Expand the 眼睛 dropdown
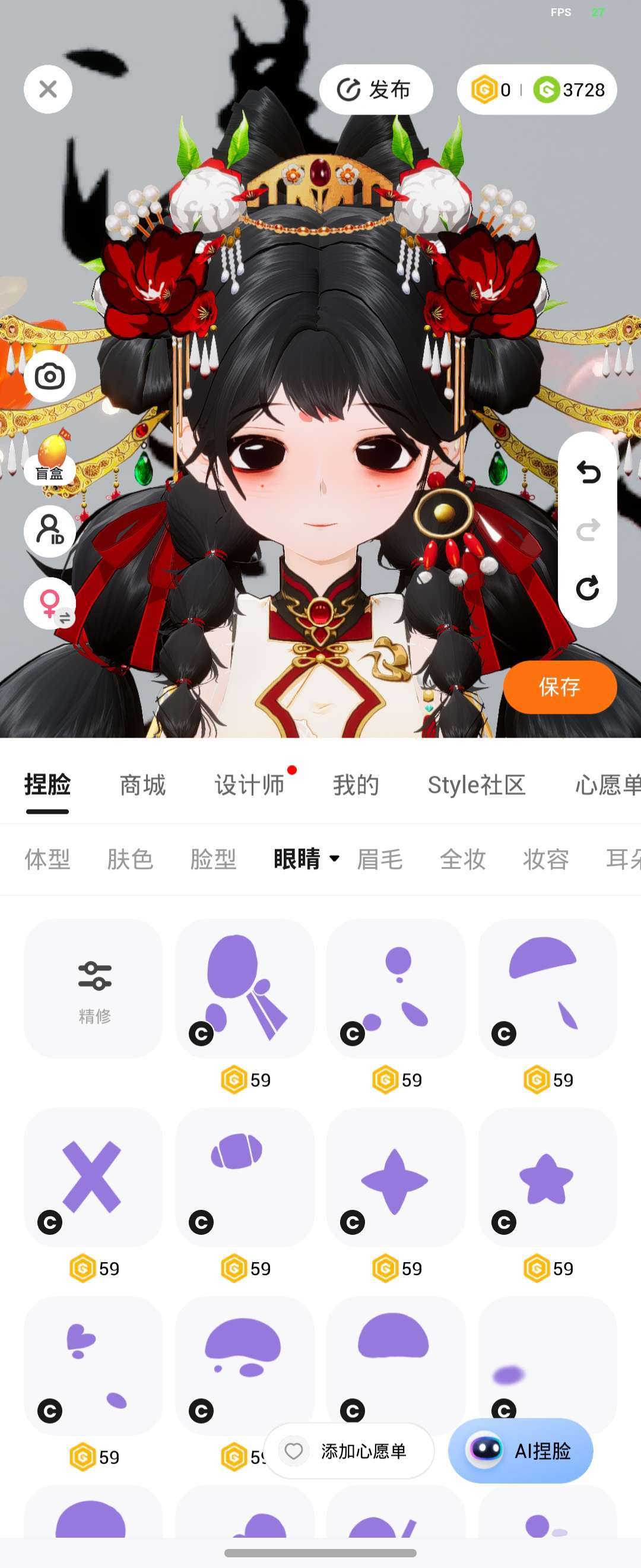 [306, 859]
